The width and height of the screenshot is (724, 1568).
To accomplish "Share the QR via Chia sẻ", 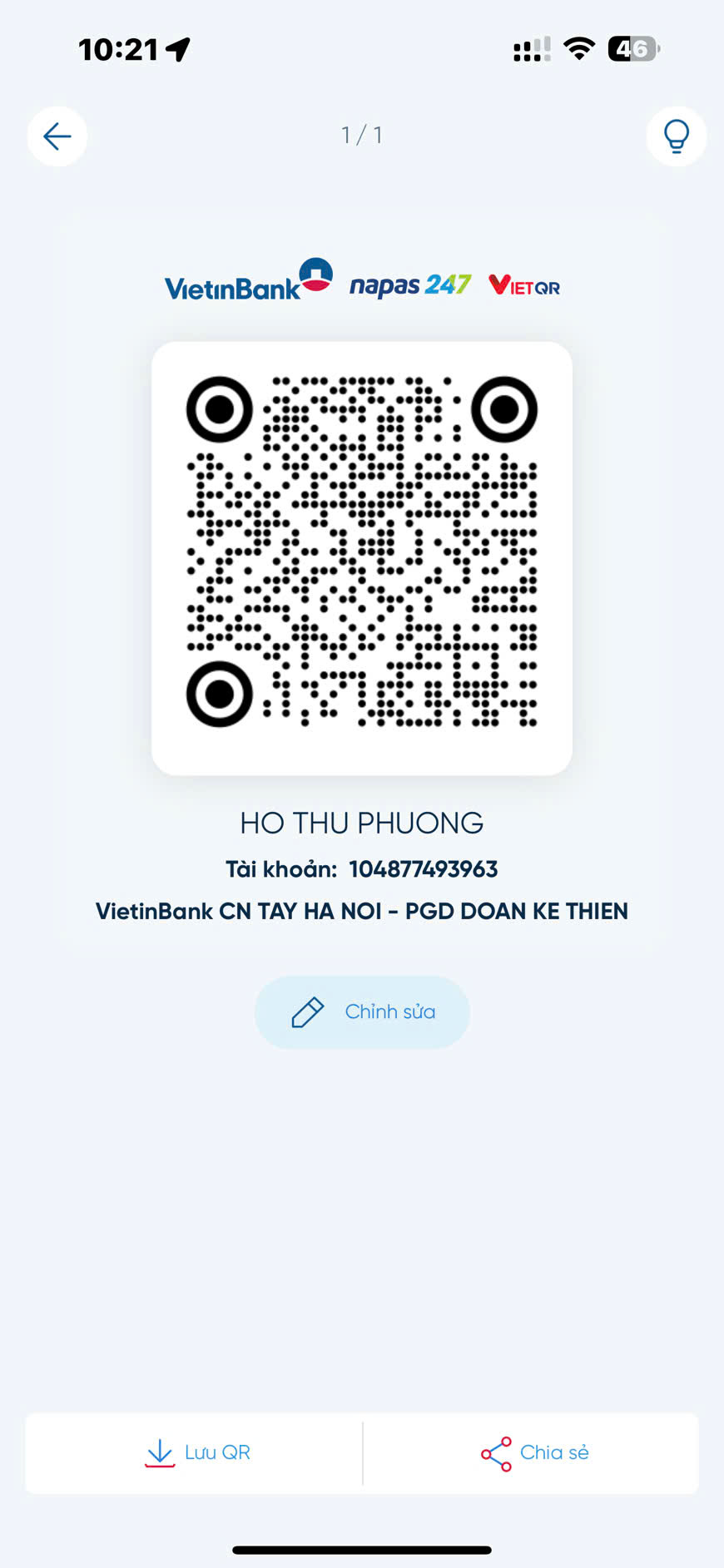I will tap(532, 1452).
